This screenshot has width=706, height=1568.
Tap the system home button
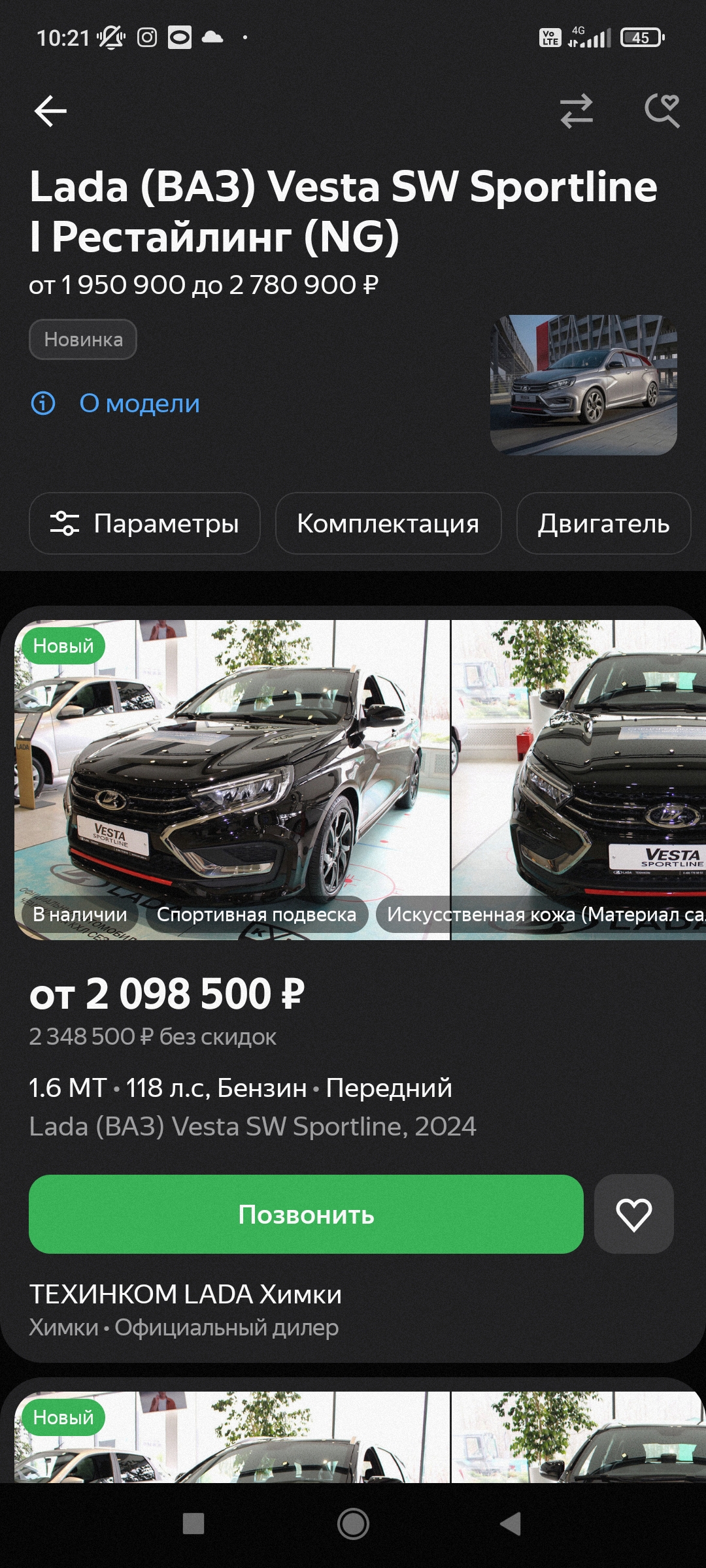[353, 1524]
